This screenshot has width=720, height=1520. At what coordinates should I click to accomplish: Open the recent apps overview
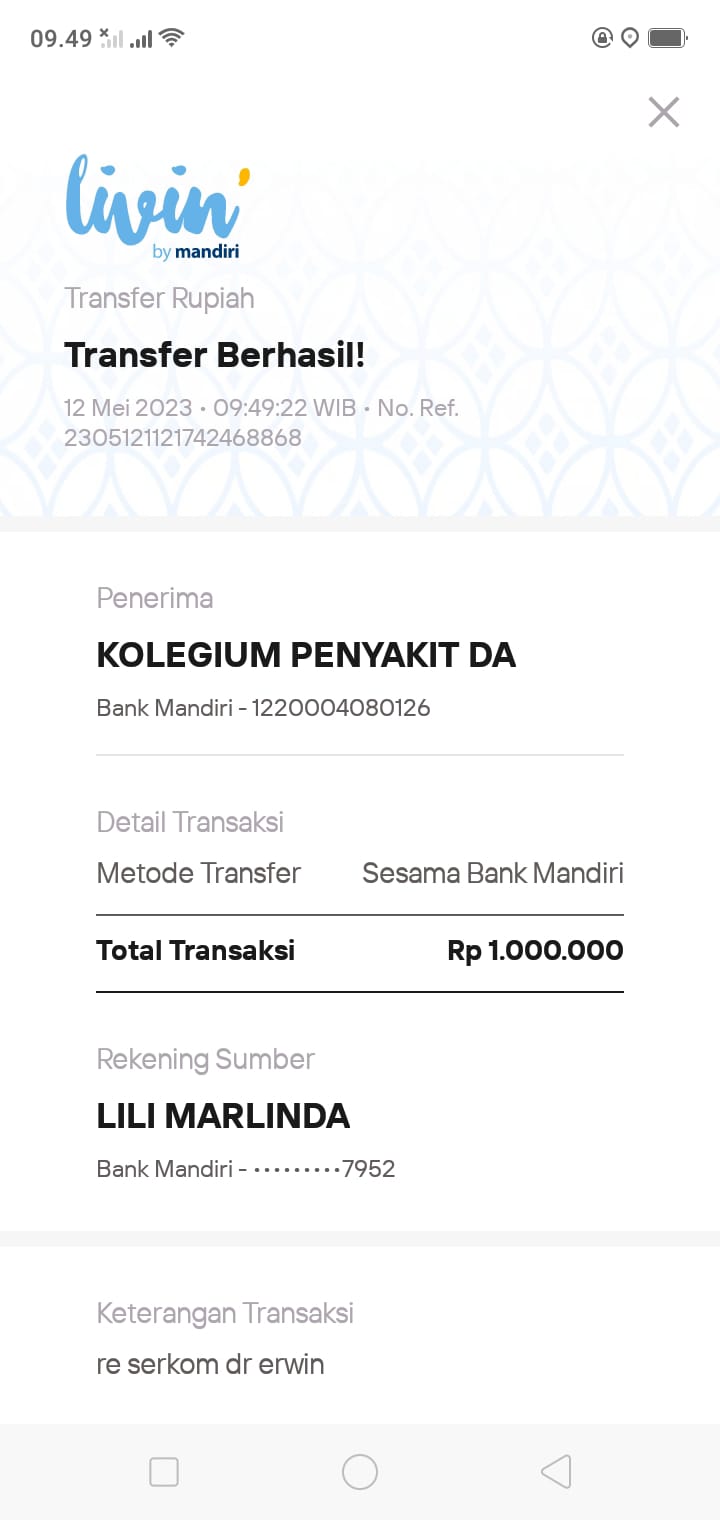coord(164,1471)
